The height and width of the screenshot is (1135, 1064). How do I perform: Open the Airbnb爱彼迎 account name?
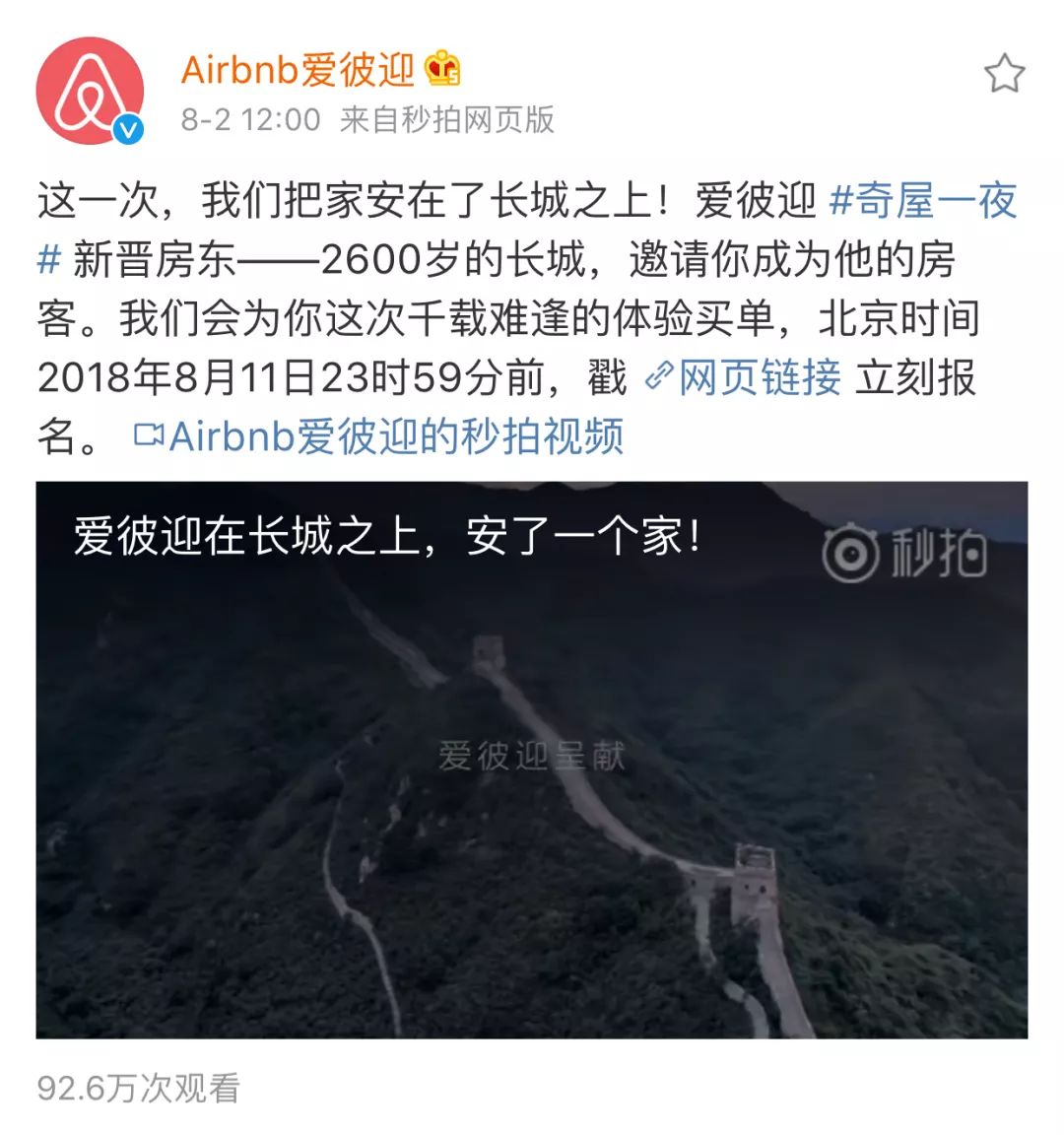coord(298,70)
